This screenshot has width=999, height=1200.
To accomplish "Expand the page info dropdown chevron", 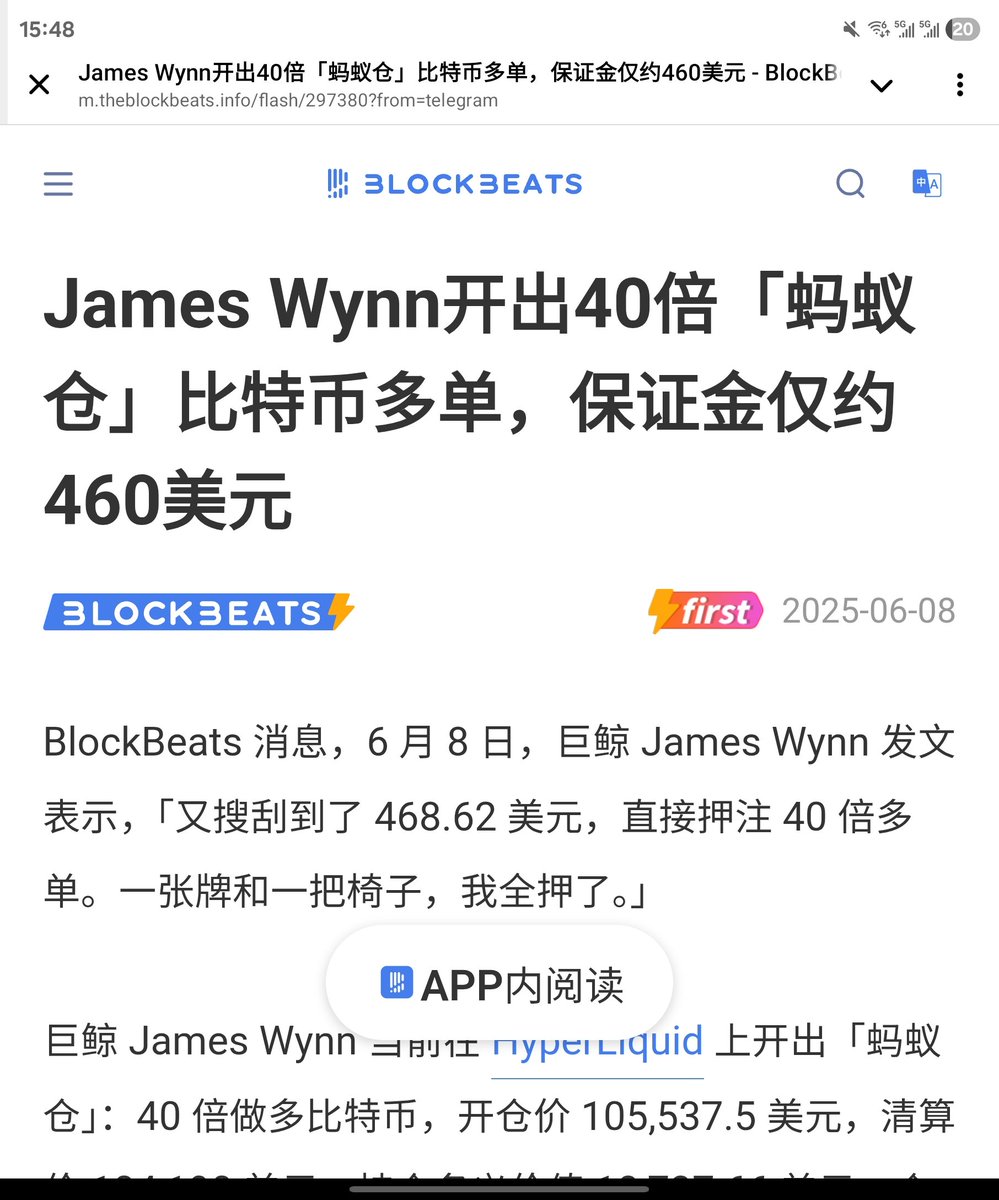I will [x=881, y=86].
